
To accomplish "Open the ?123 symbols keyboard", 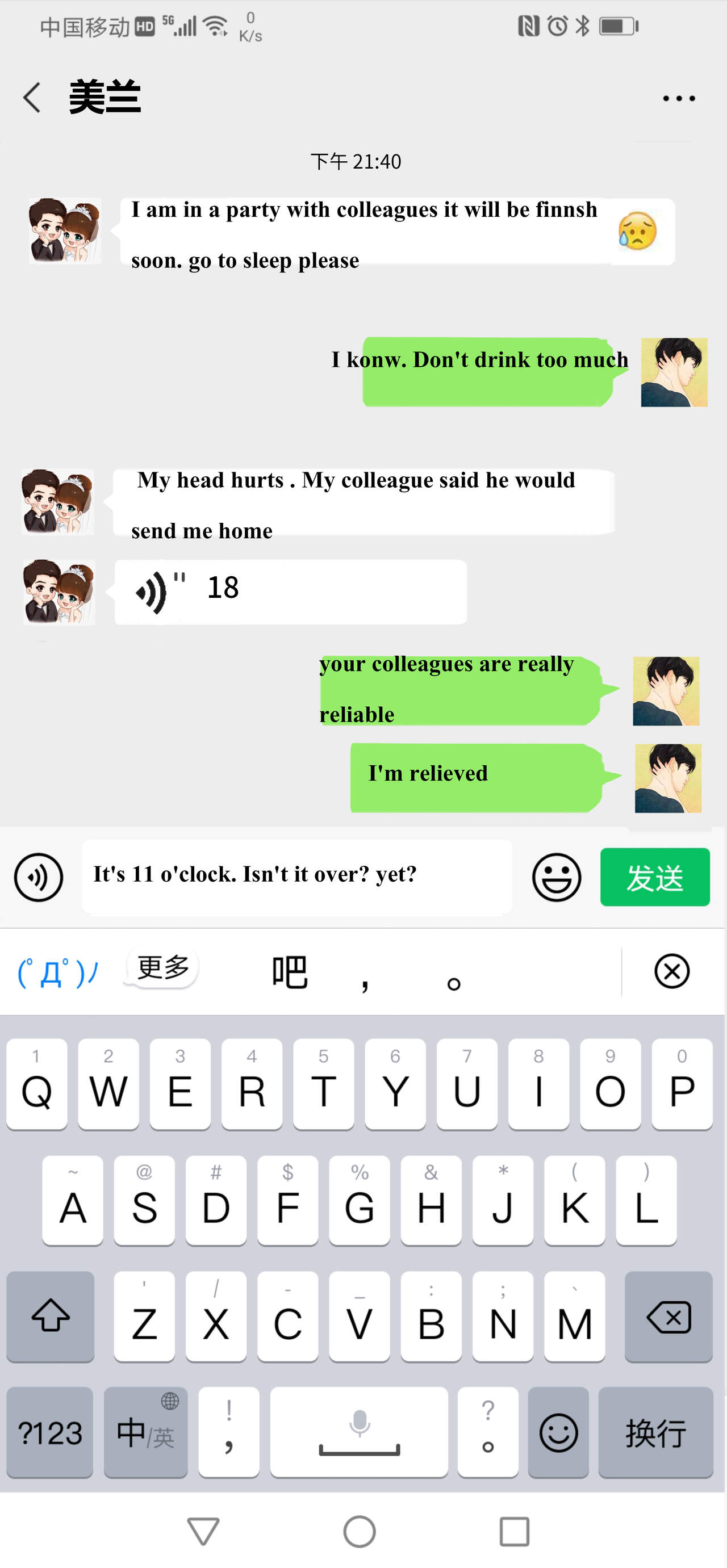I will pos(50,1432).
